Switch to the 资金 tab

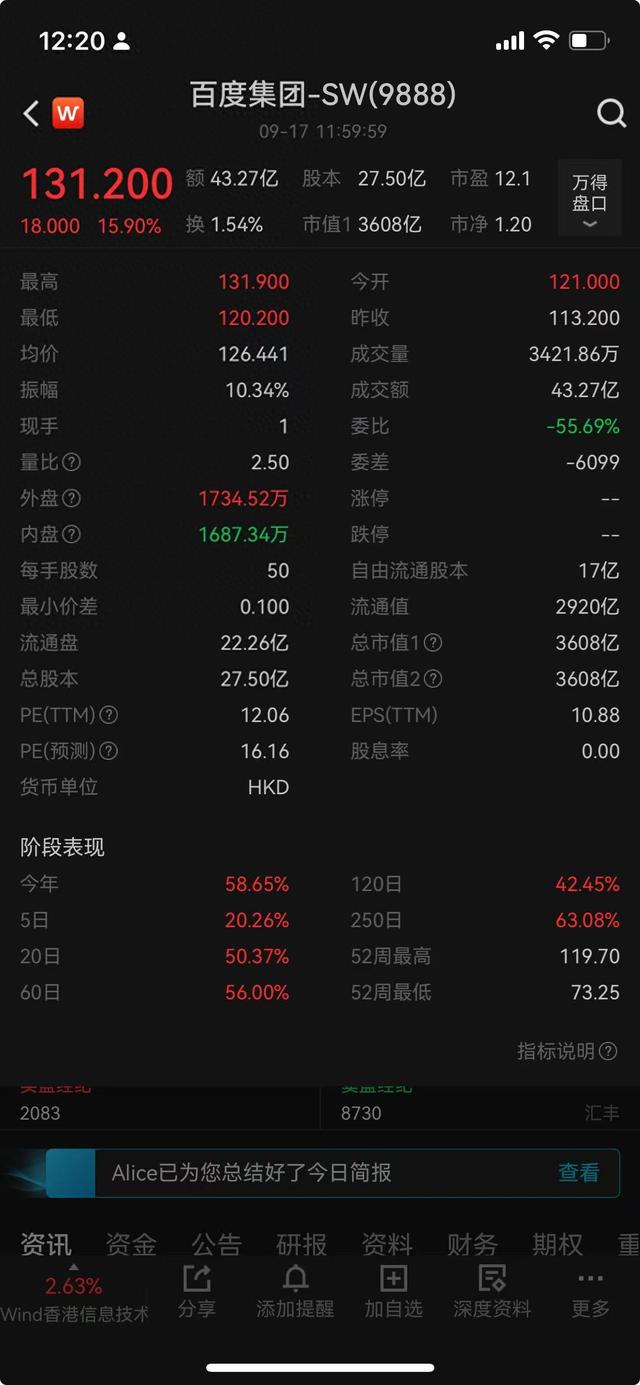coord(131,1245)
